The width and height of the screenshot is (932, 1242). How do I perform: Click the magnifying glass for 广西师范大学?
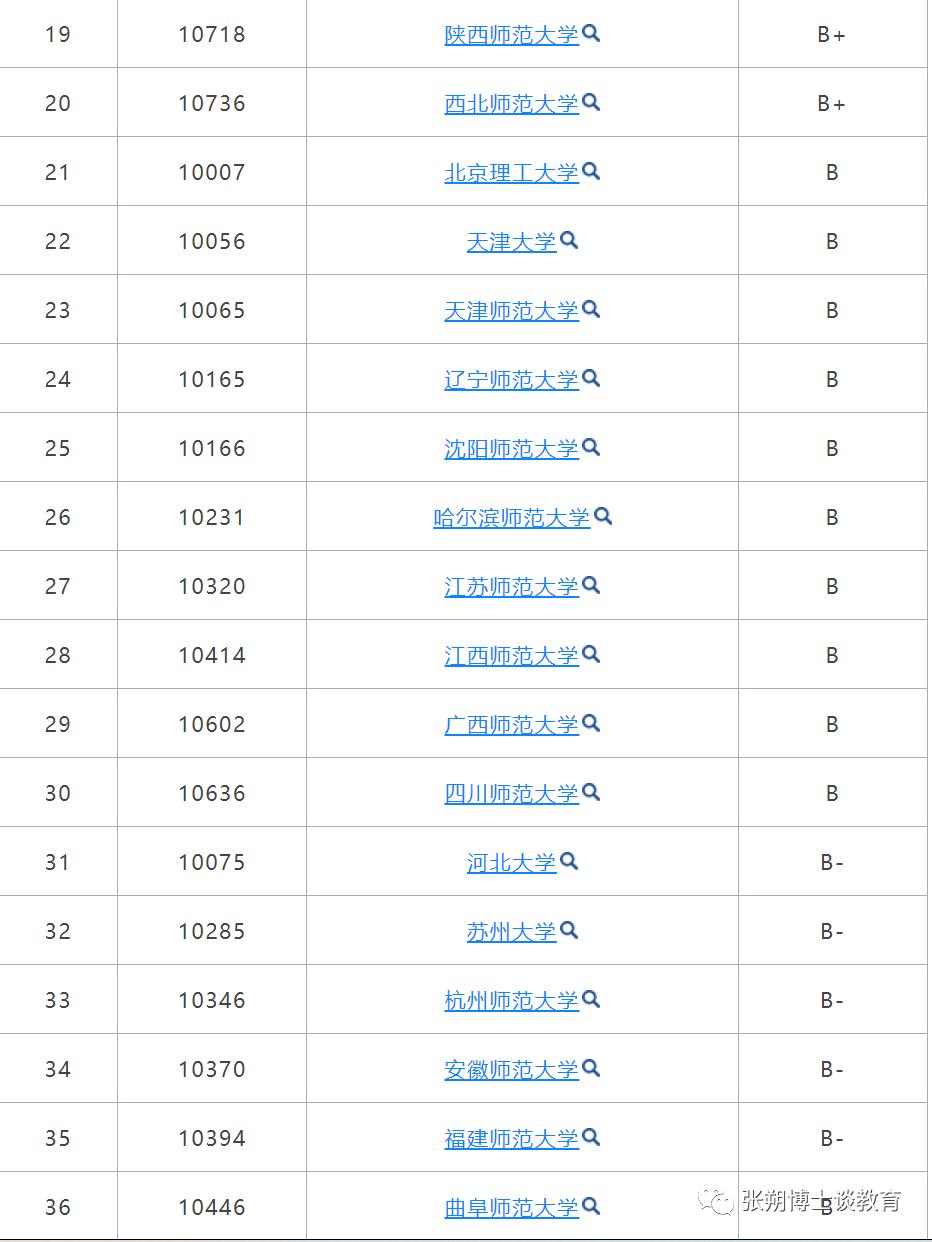(592, 723)
